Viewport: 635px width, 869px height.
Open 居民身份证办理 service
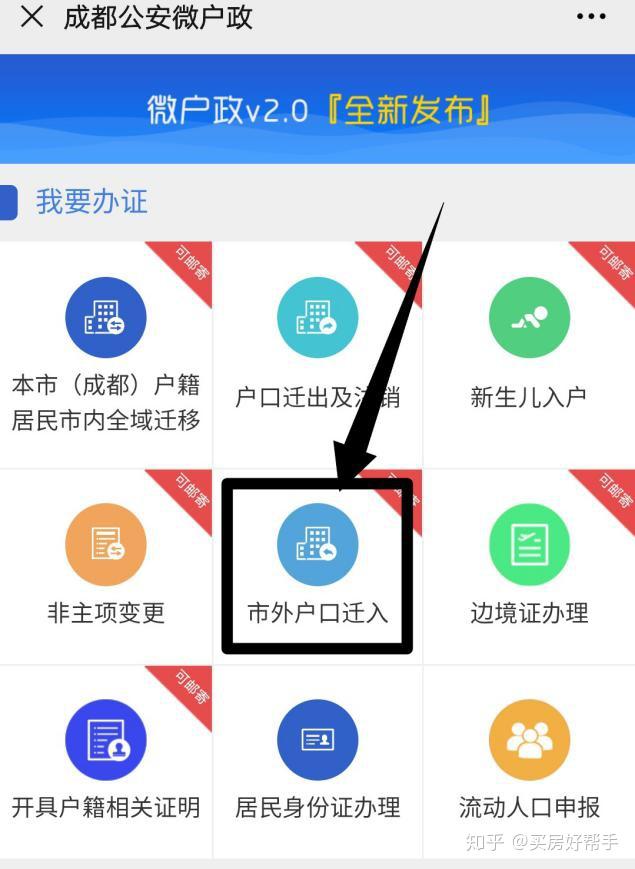[317, 760]
